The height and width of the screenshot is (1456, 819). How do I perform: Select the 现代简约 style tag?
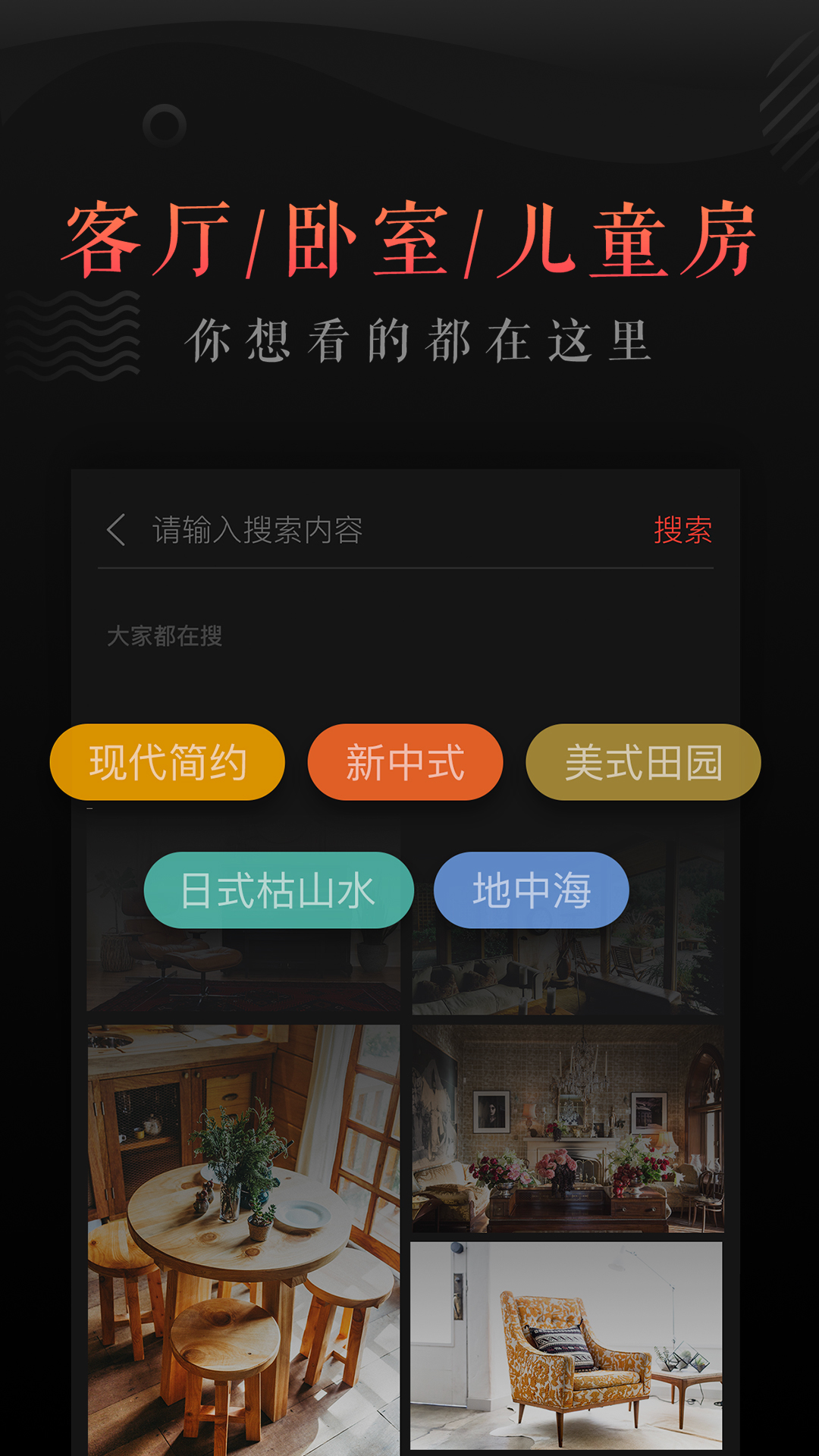tap(168, 762)
